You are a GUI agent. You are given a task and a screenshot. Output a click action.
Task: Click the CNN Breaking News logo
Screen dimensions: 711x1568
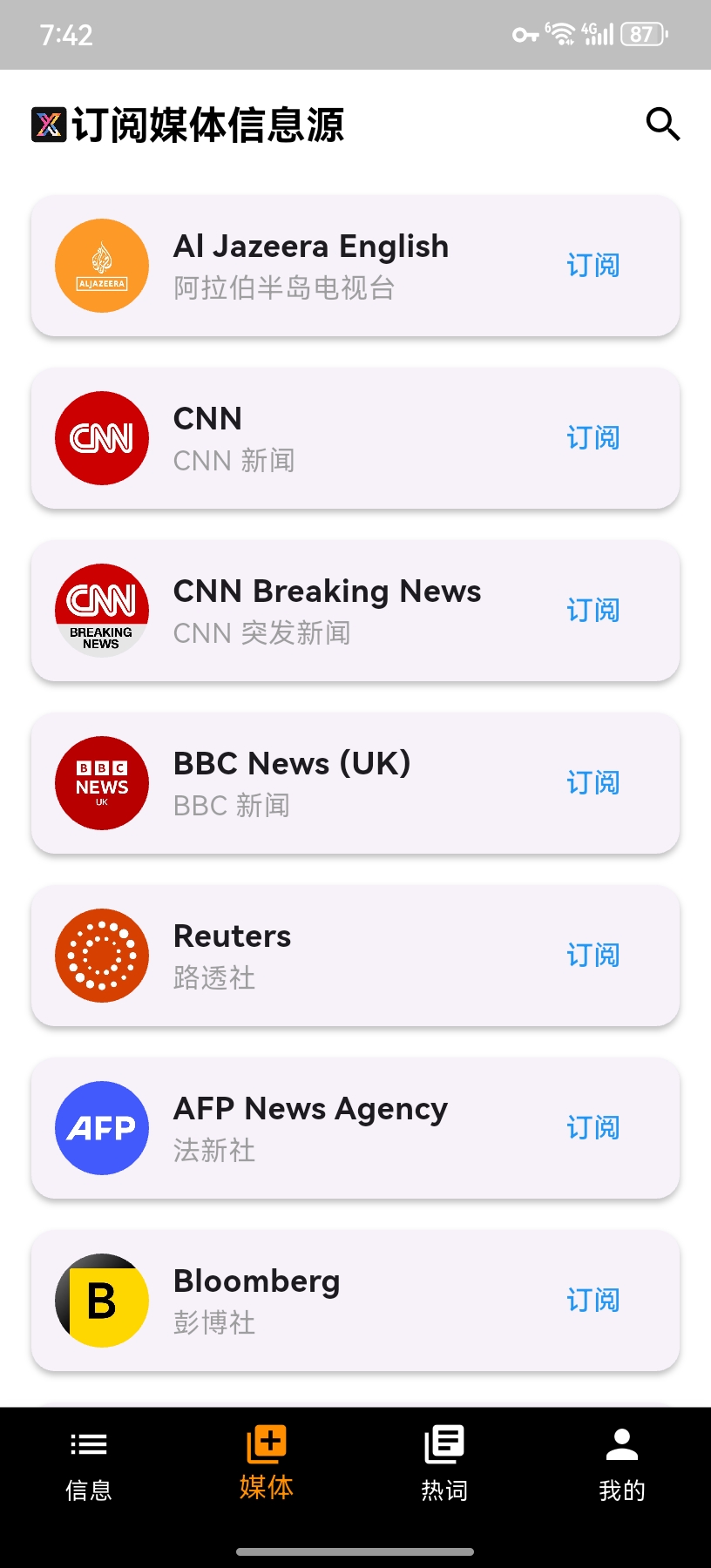click(x=101, y=610)
